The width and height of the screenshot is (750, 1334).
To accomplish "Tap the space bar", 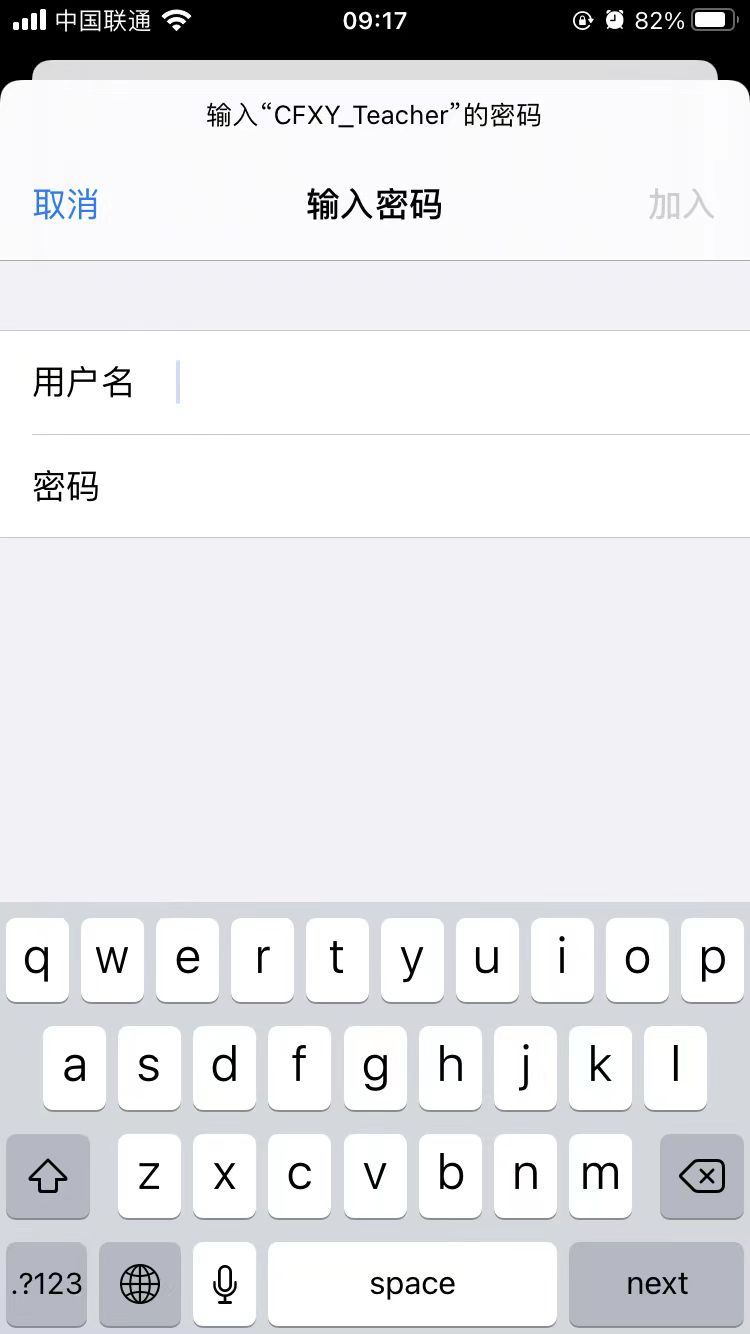I will (412, 1284).
